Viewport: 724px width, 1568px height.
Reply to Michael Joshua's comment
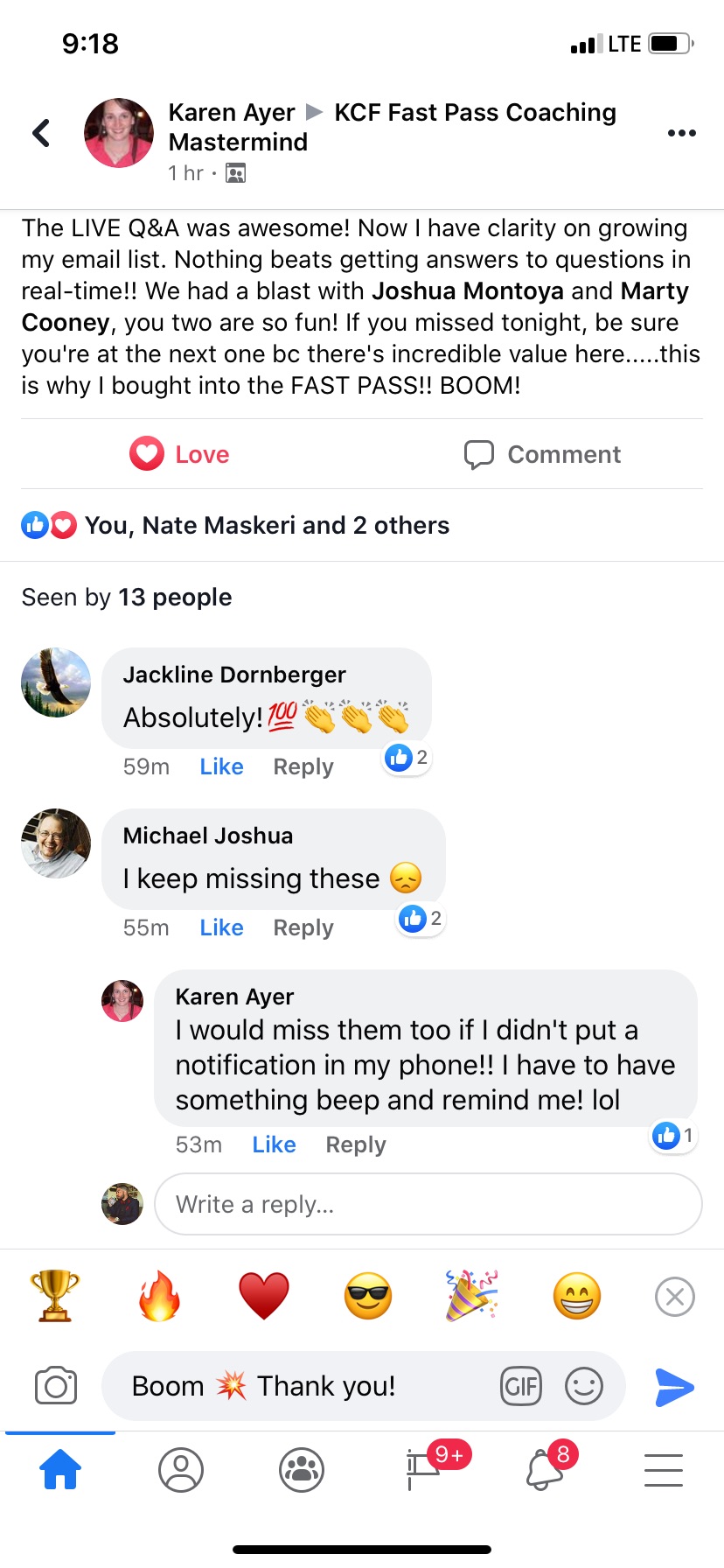pos(303,927)
